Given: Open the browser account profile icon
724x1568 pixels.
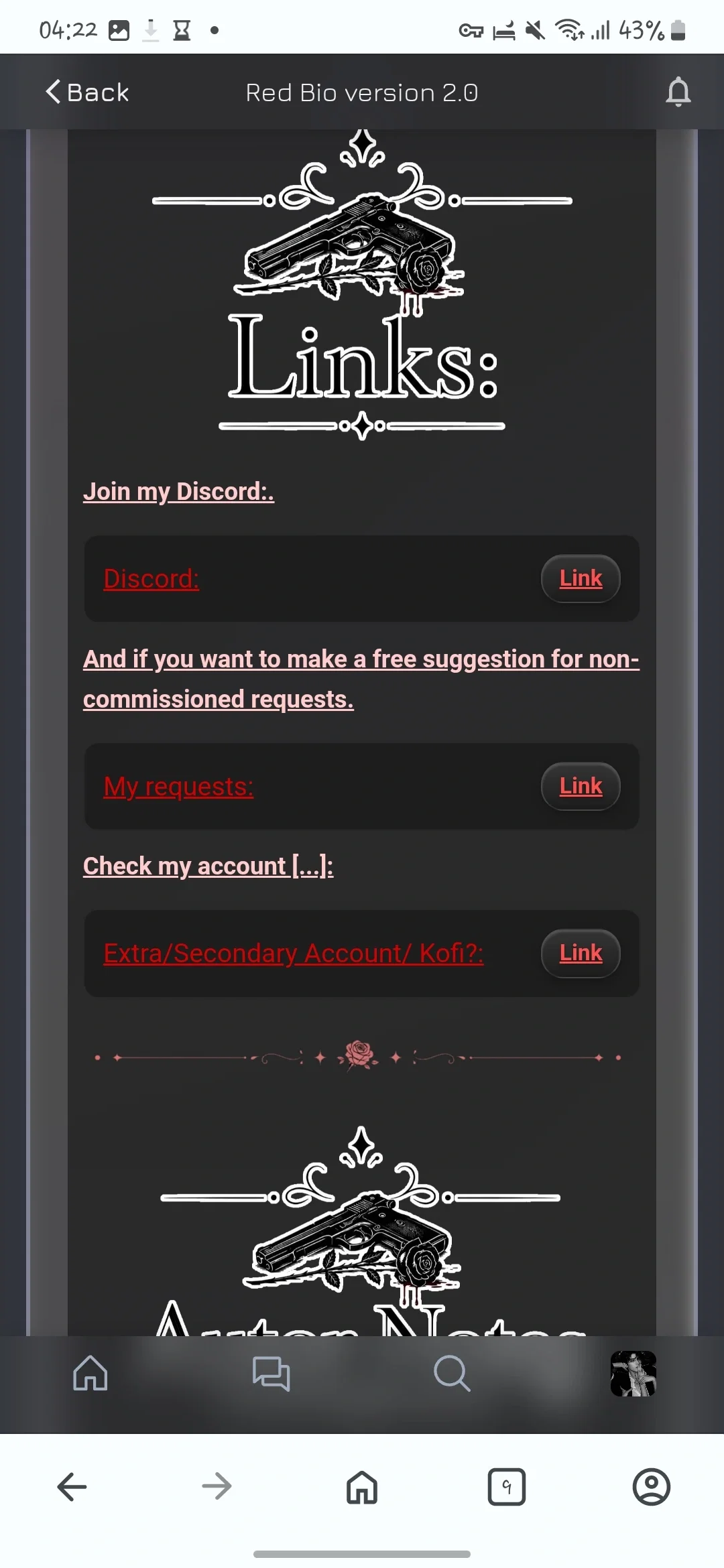Looking at the screenshot, I should tap(652, 1487).
